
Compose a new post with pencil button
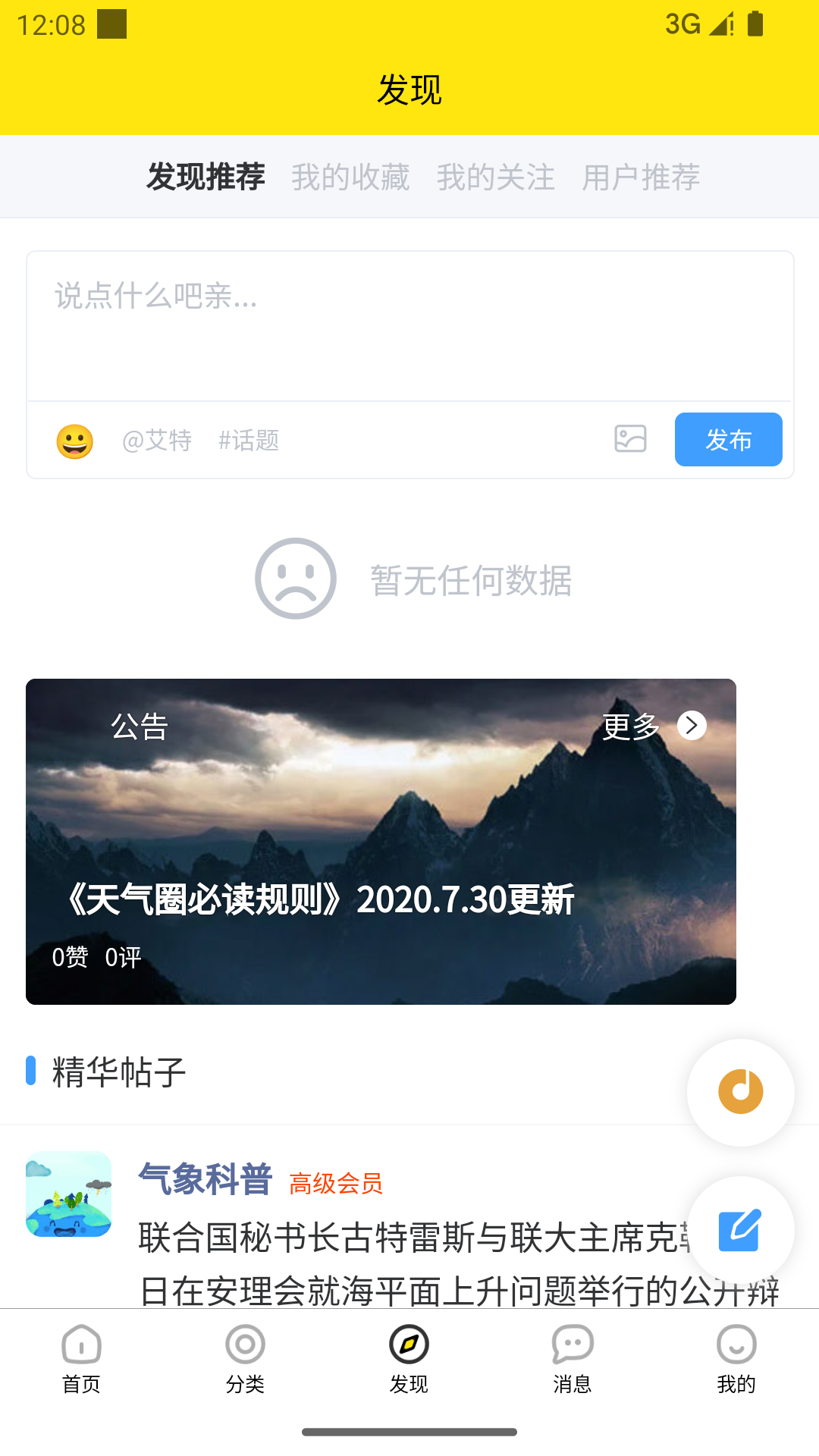click(740, 1230)
